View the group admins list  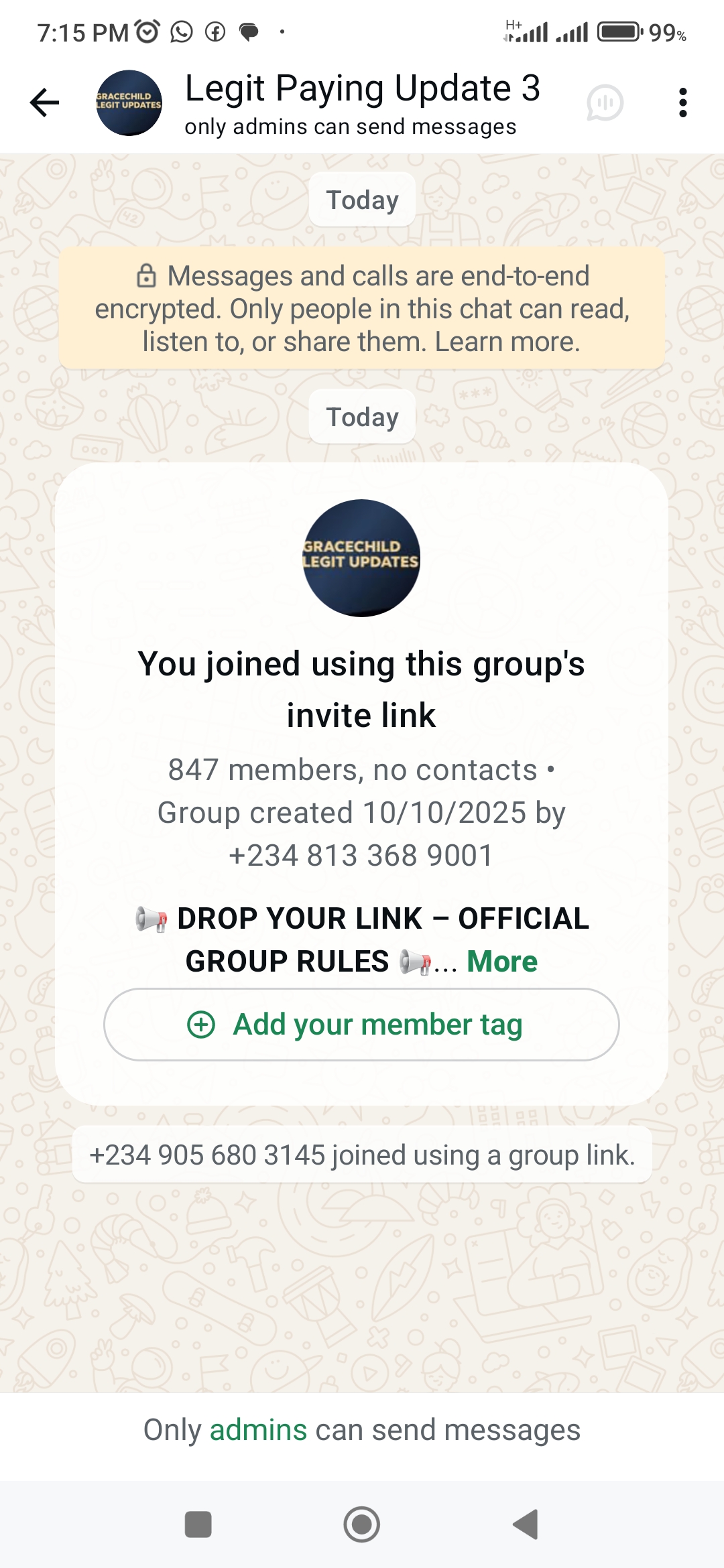pyautogui.click(x=258, y=1430)
